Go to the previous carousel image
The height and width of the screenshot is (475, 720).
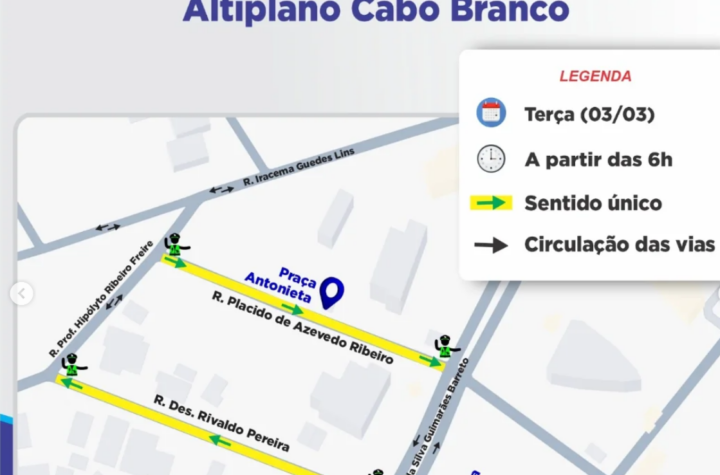click(22, 294)
